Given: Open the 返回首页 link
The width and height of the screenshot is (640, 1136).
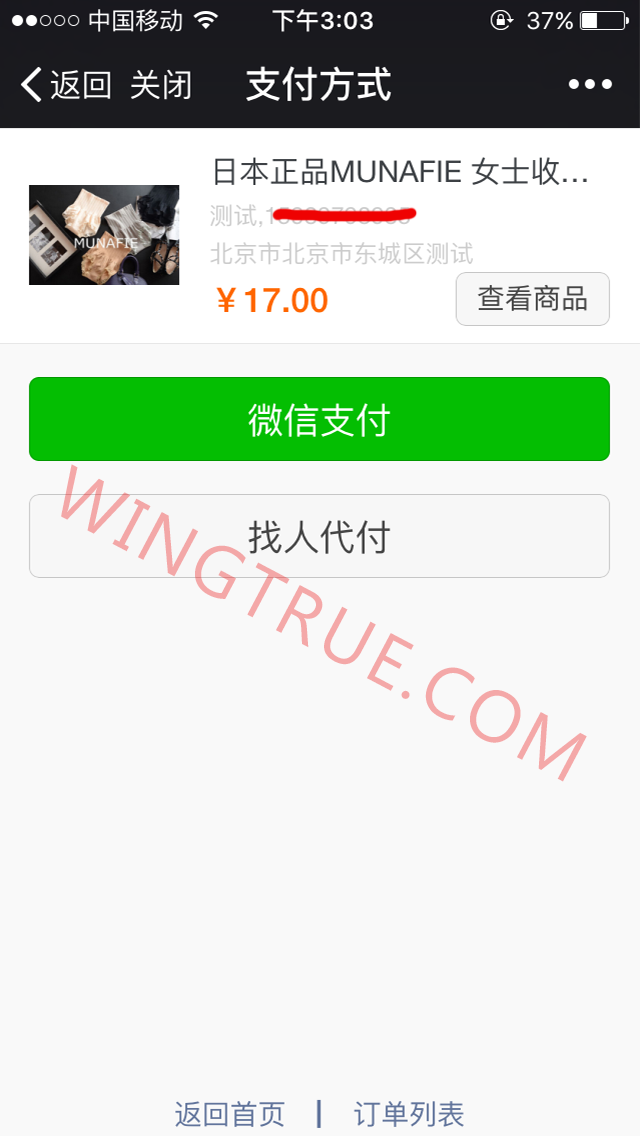Looking at the screenshot, I should point(230,1114).
